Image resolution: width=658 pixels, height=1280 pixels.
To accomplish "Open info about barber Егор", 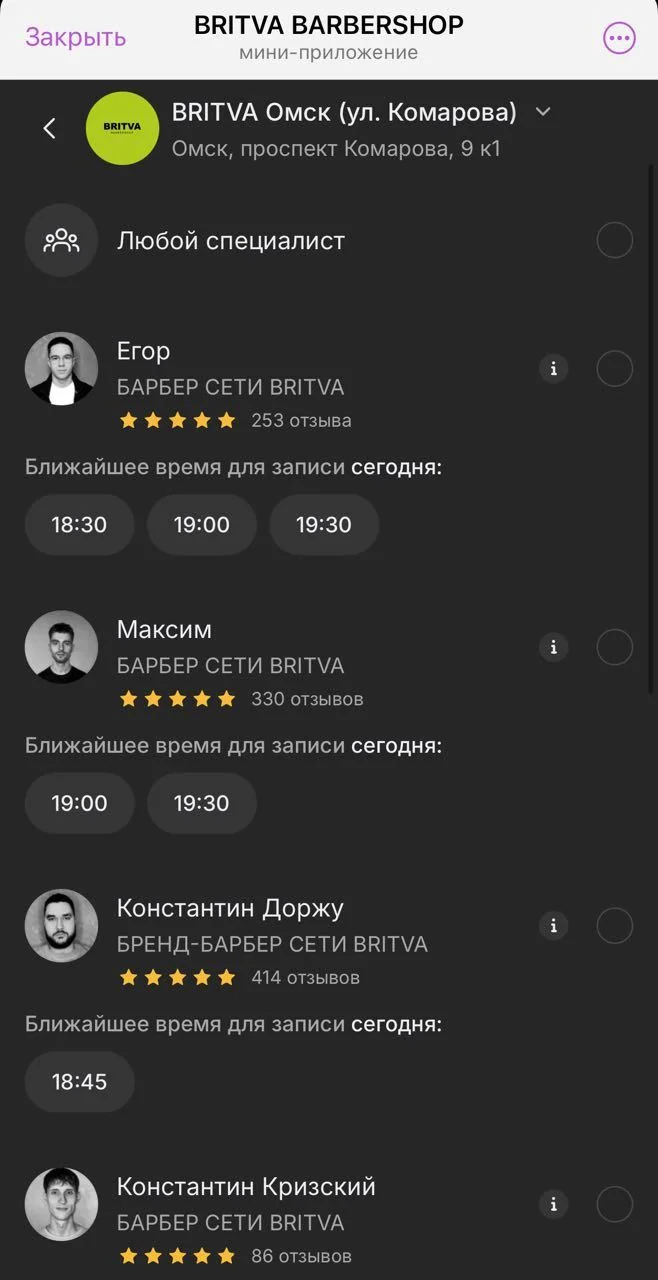I will click(x=554, y=368).
